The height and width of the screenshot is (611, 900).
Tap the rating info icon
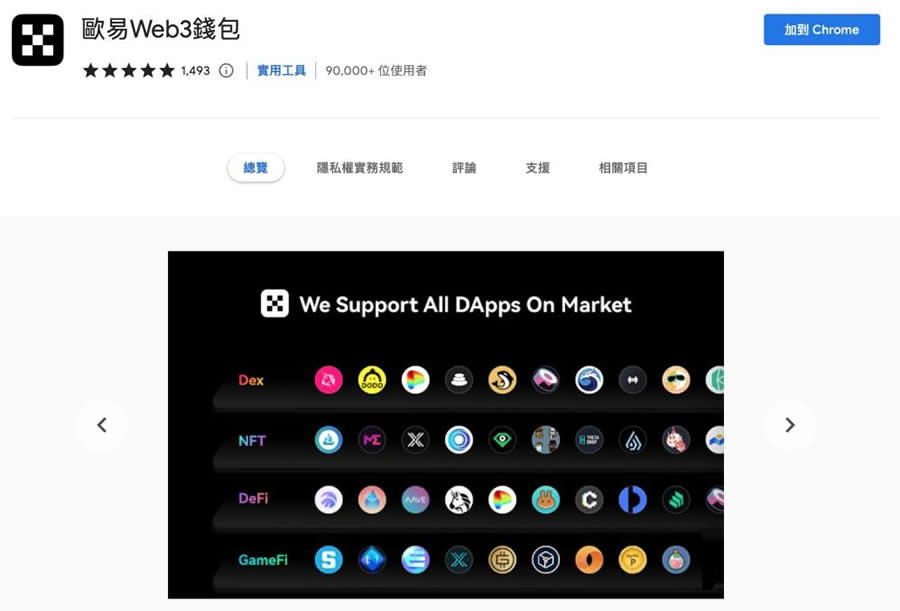226,71
